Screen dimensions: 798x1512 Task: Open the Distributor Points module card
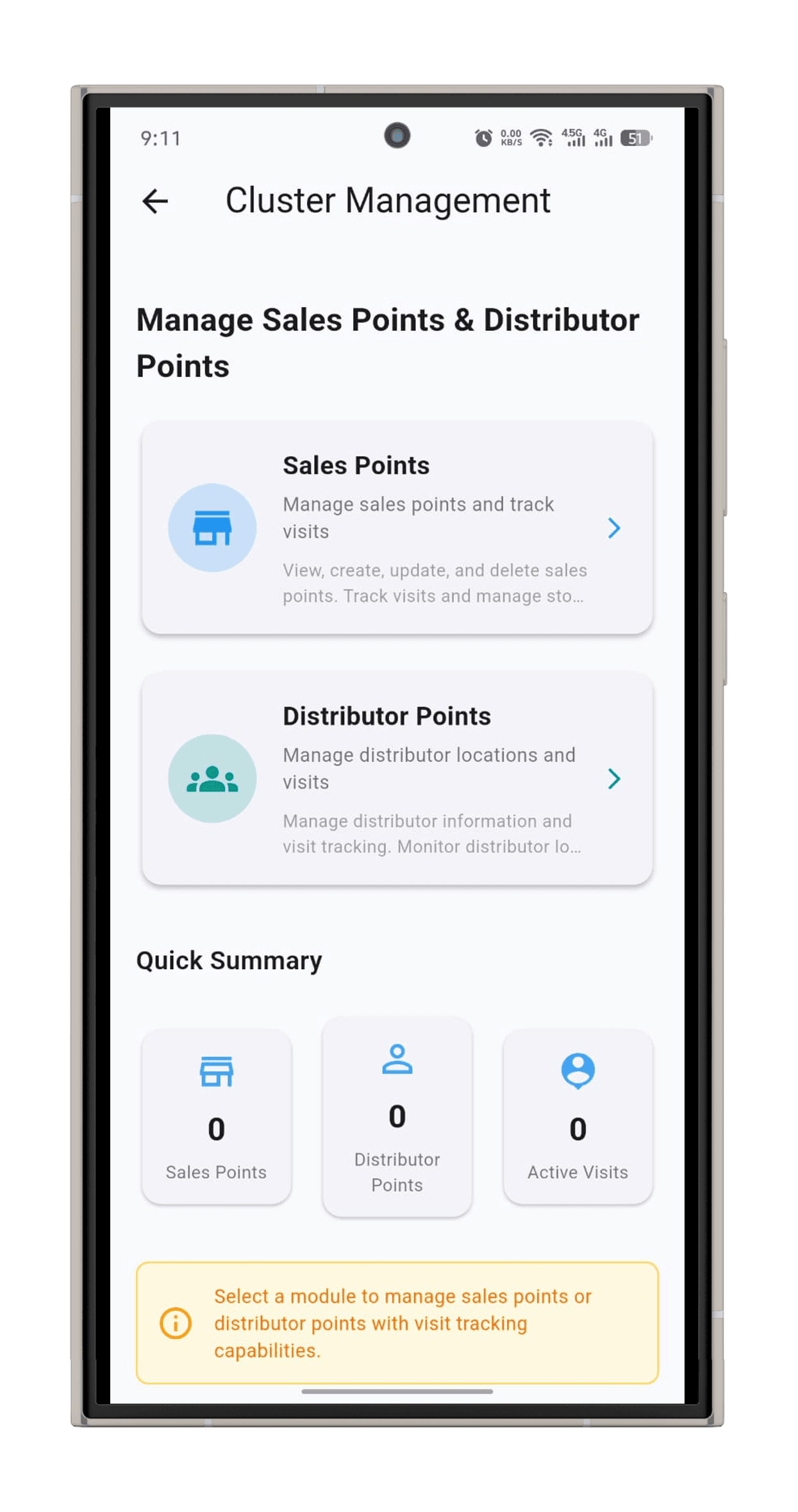(x=397, y=779)
